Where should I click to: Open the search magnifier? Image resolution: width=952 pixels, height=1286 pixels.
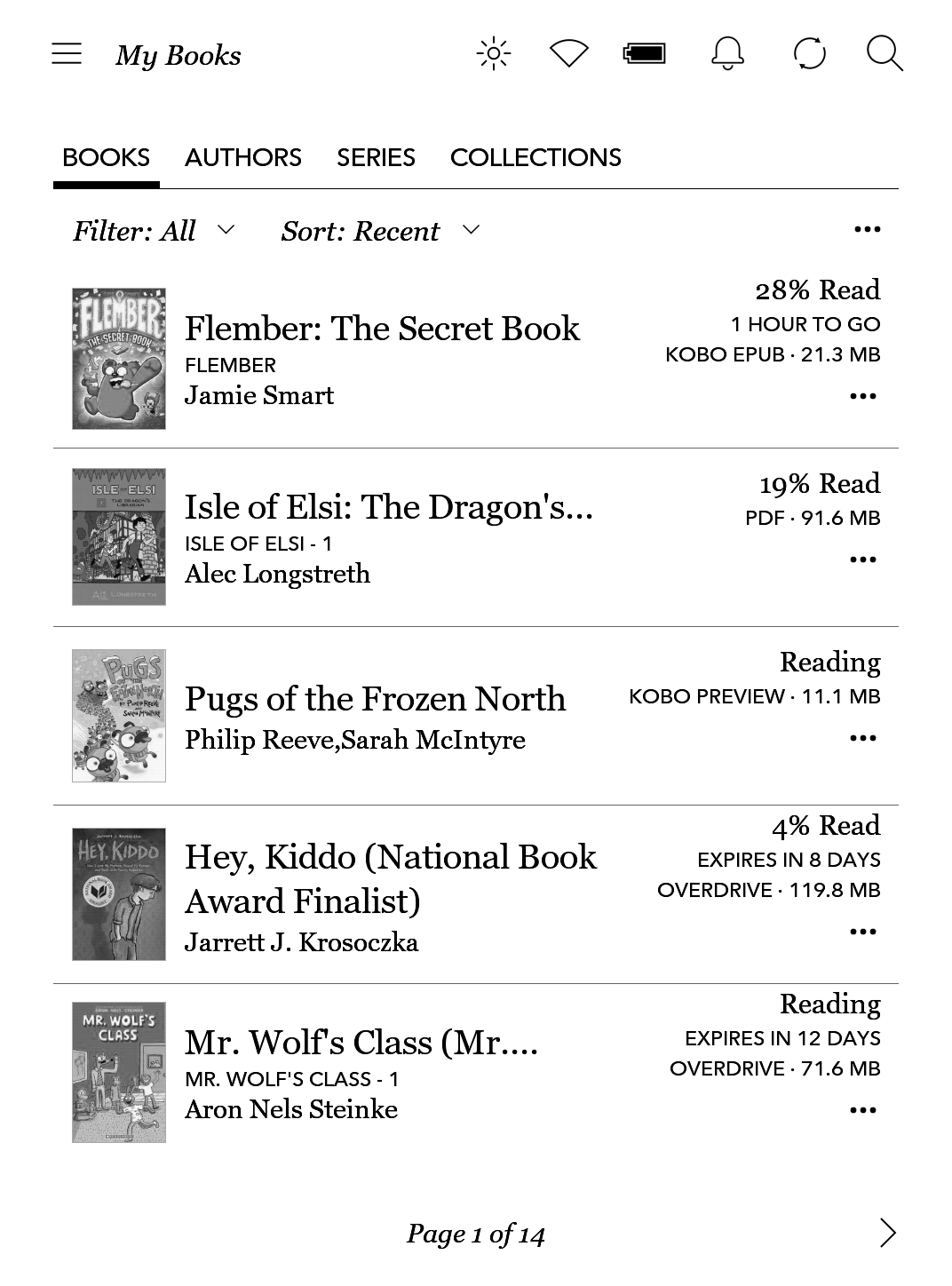885,54
